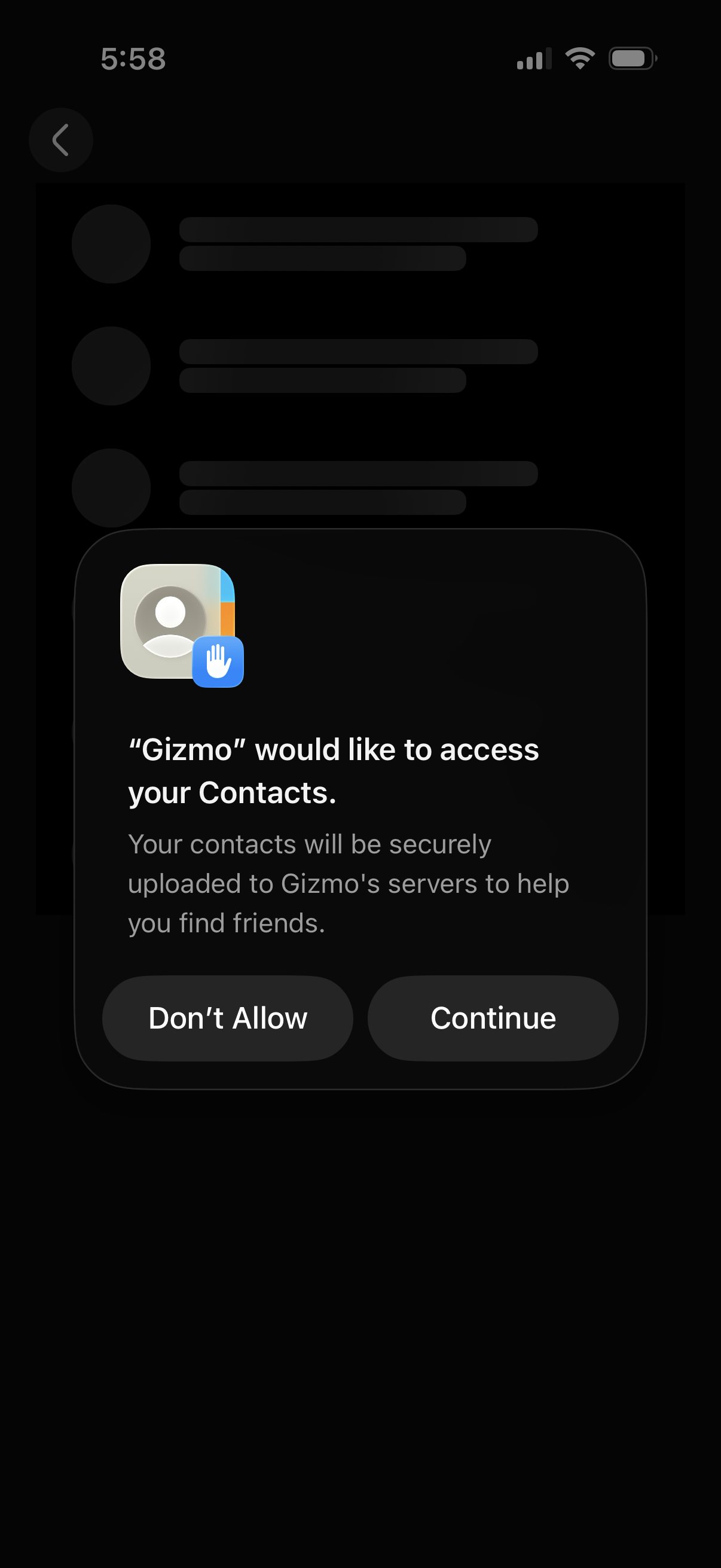This screenshot has height=1568, width=721.
Task: Tap the clock showing 5:58
Action: 134,59
